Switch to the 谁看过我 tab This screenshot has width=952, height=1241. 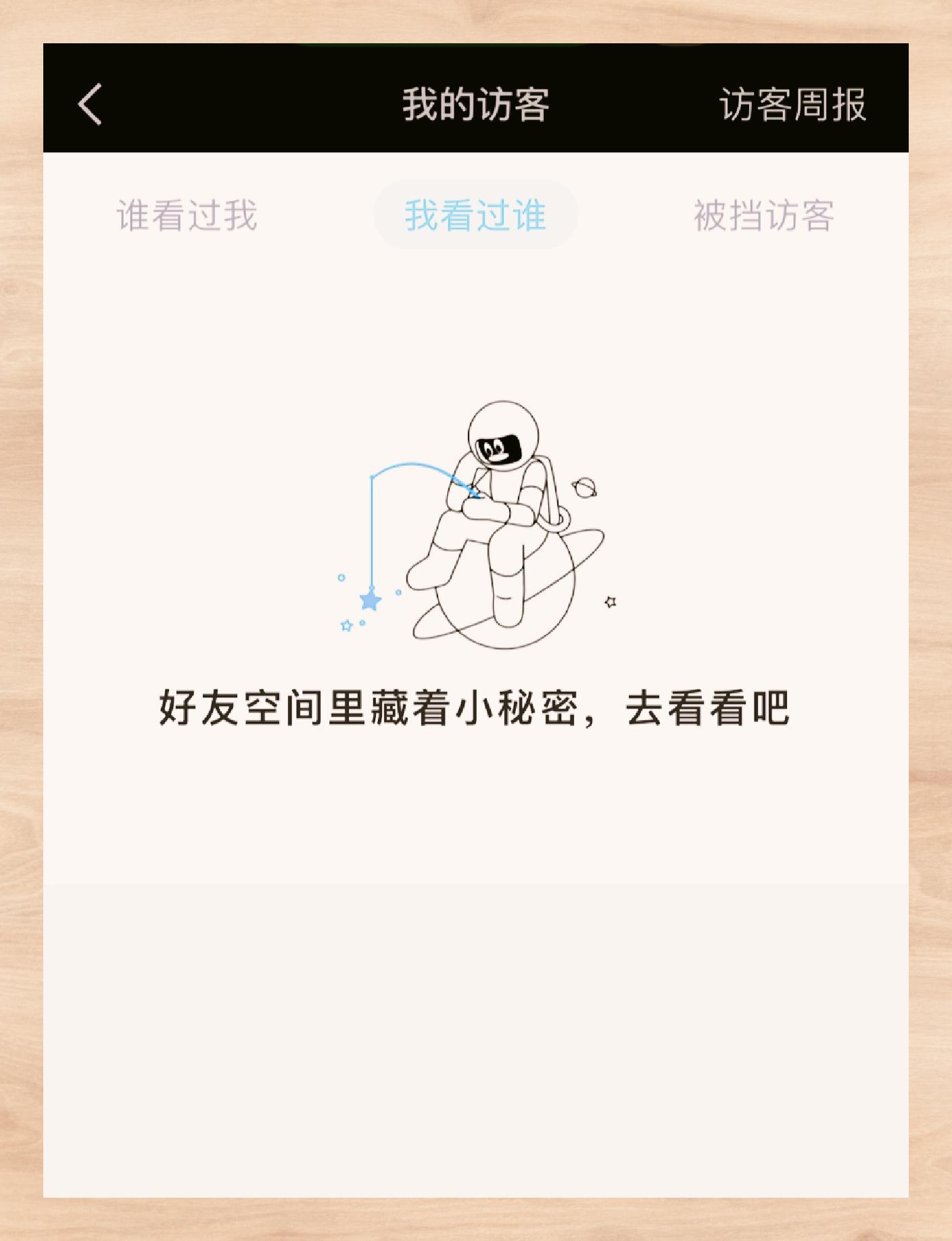coord(187,215)
